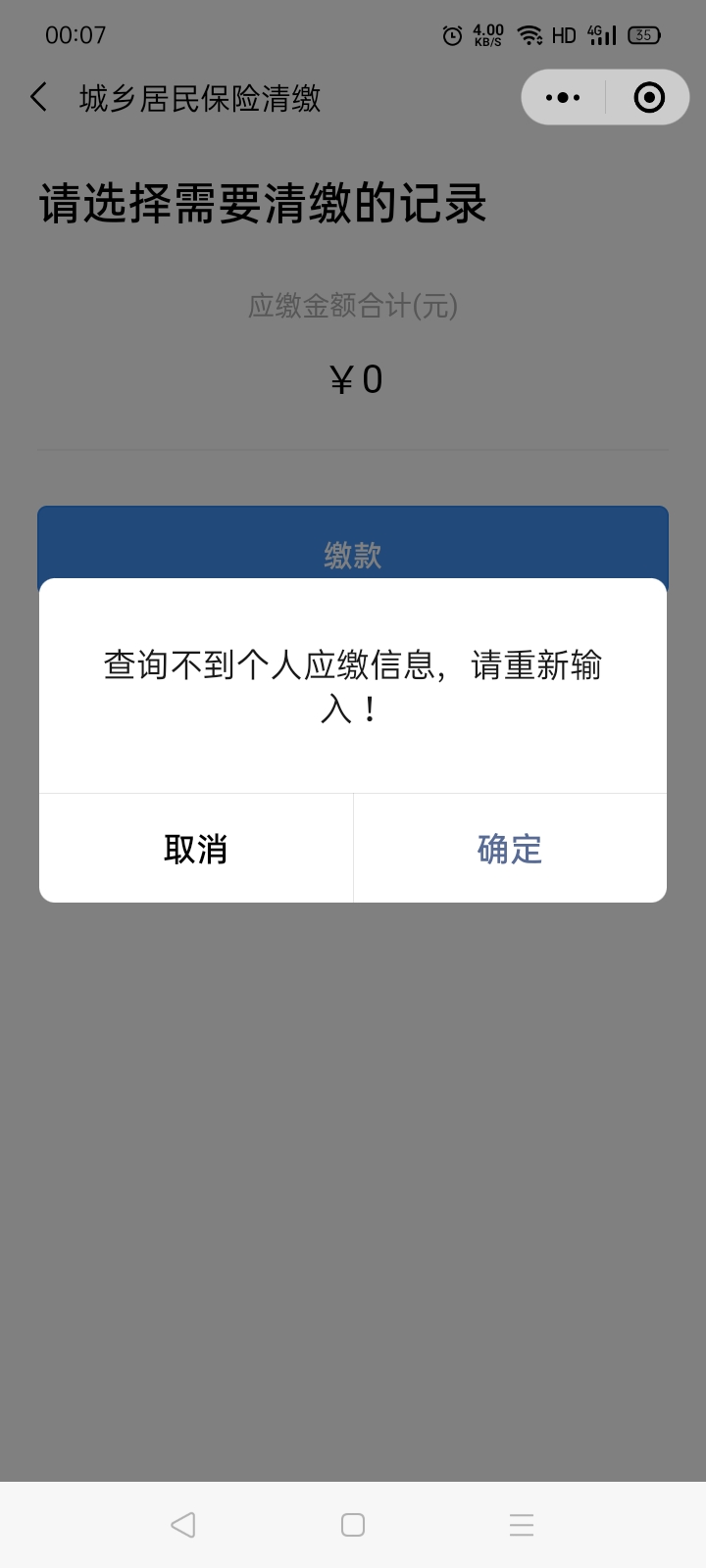Tap 取消 to cancel the dialog
The height and width of the screenshot is (1568, 706).
(x=196, y=849)
